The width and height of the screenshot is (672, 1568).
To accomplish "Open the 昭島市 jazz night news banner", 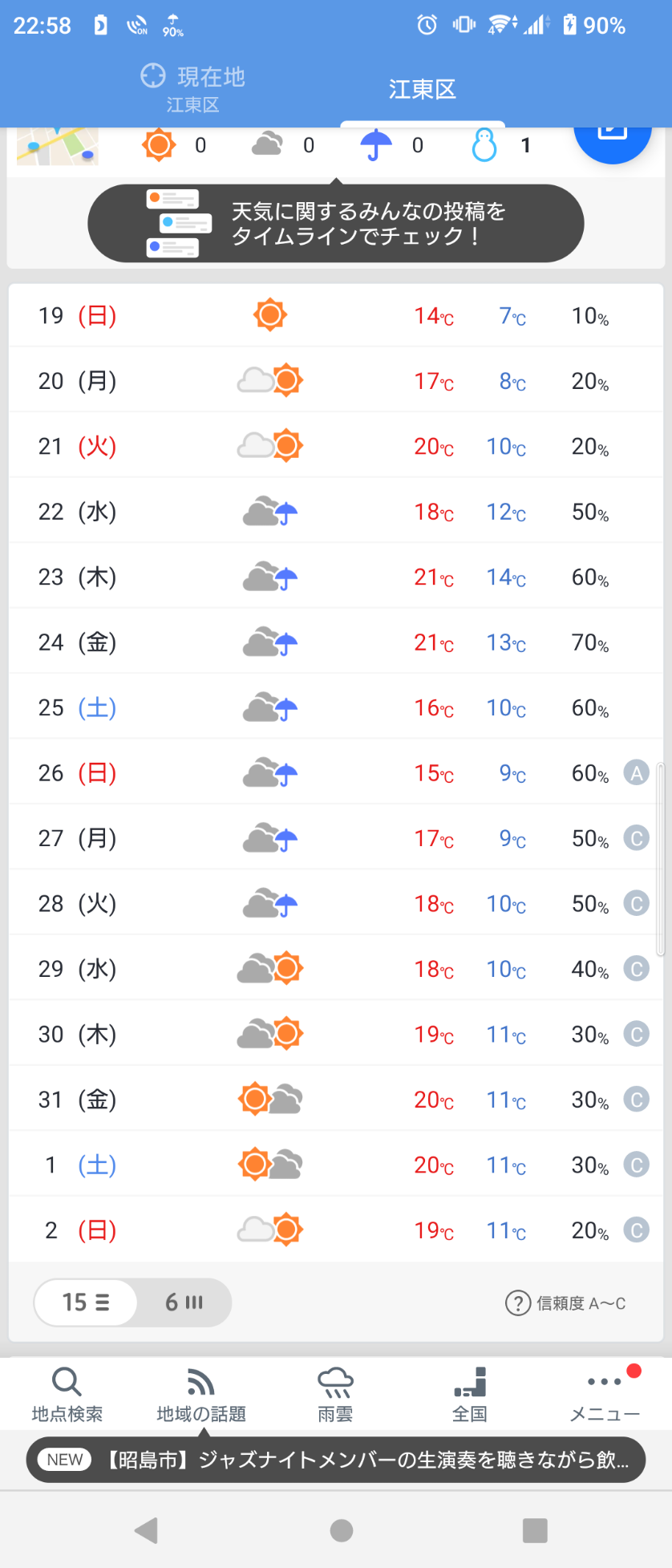I will (x=335, y=1460).
